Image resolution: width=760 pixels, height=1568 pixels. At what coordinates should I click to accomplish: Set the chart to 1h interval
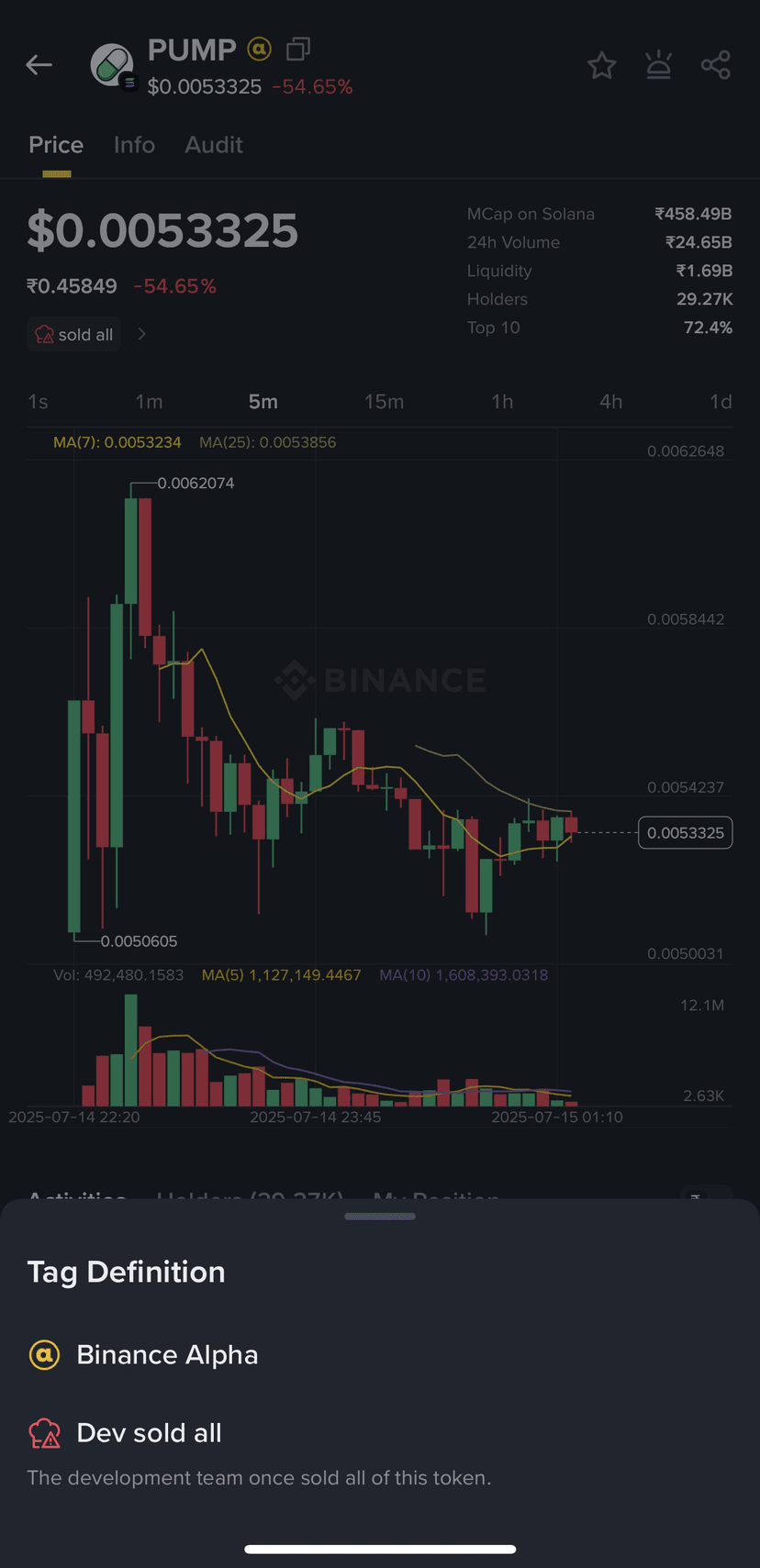pos(502,402)
